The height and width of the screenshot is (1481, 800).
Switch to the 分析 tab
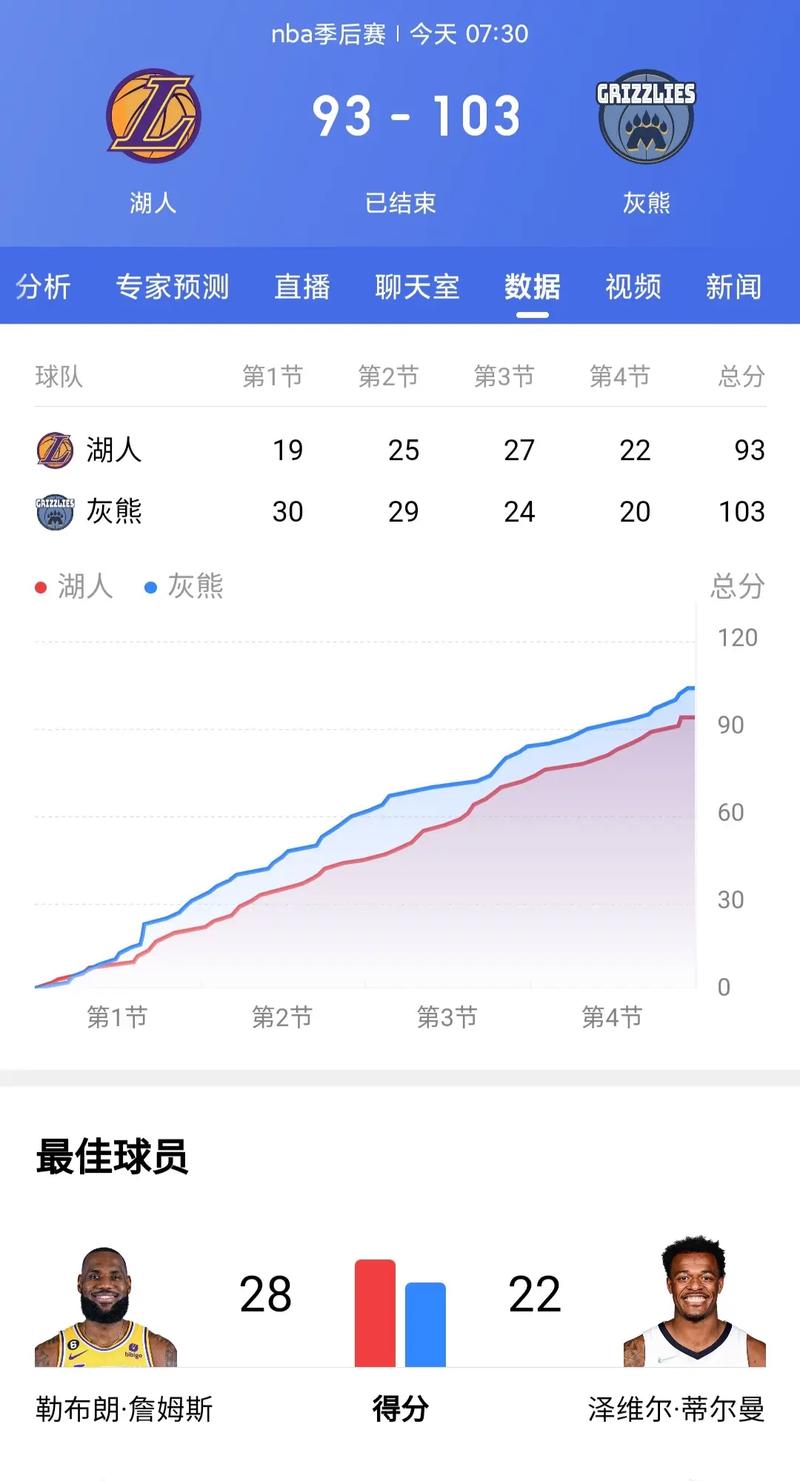pos(44,287)
